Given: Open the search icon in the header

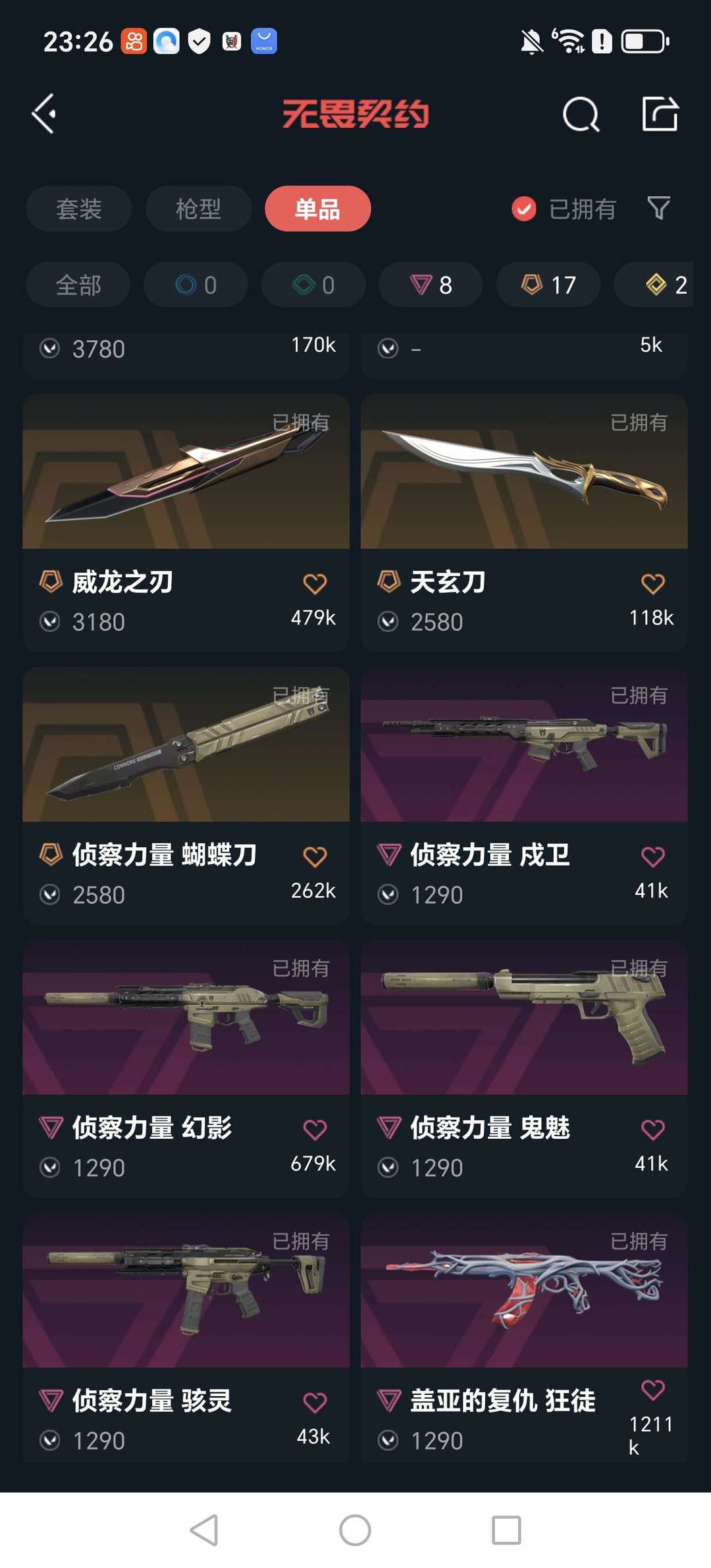Looking at the screenshot, I should pyautogui.click(x=581, y=114).
